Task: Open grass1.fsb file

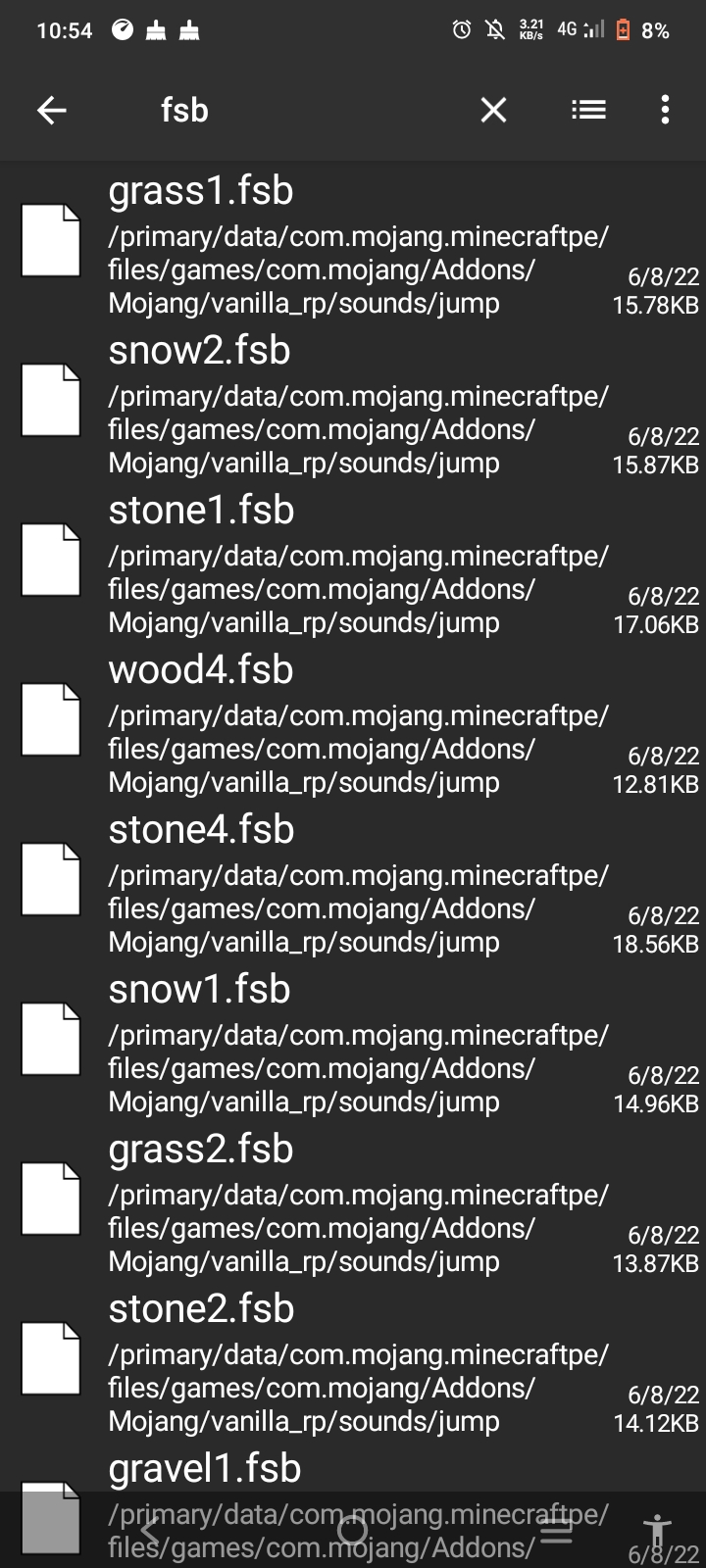Action: 353,245
